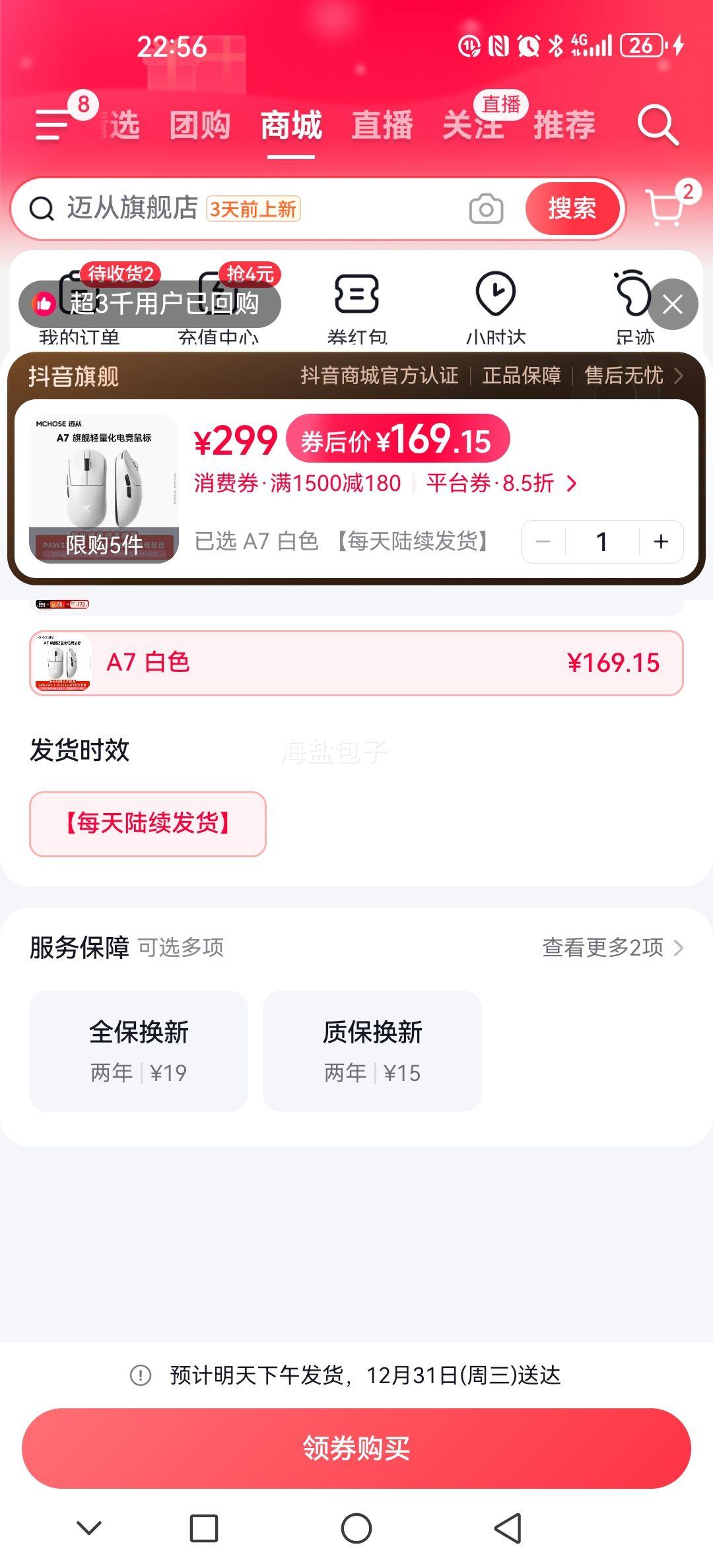Expand 查看更多2项 service guarantees
Image resolution: width=713 pixels, height=1568 pixels.
[611, 948]
